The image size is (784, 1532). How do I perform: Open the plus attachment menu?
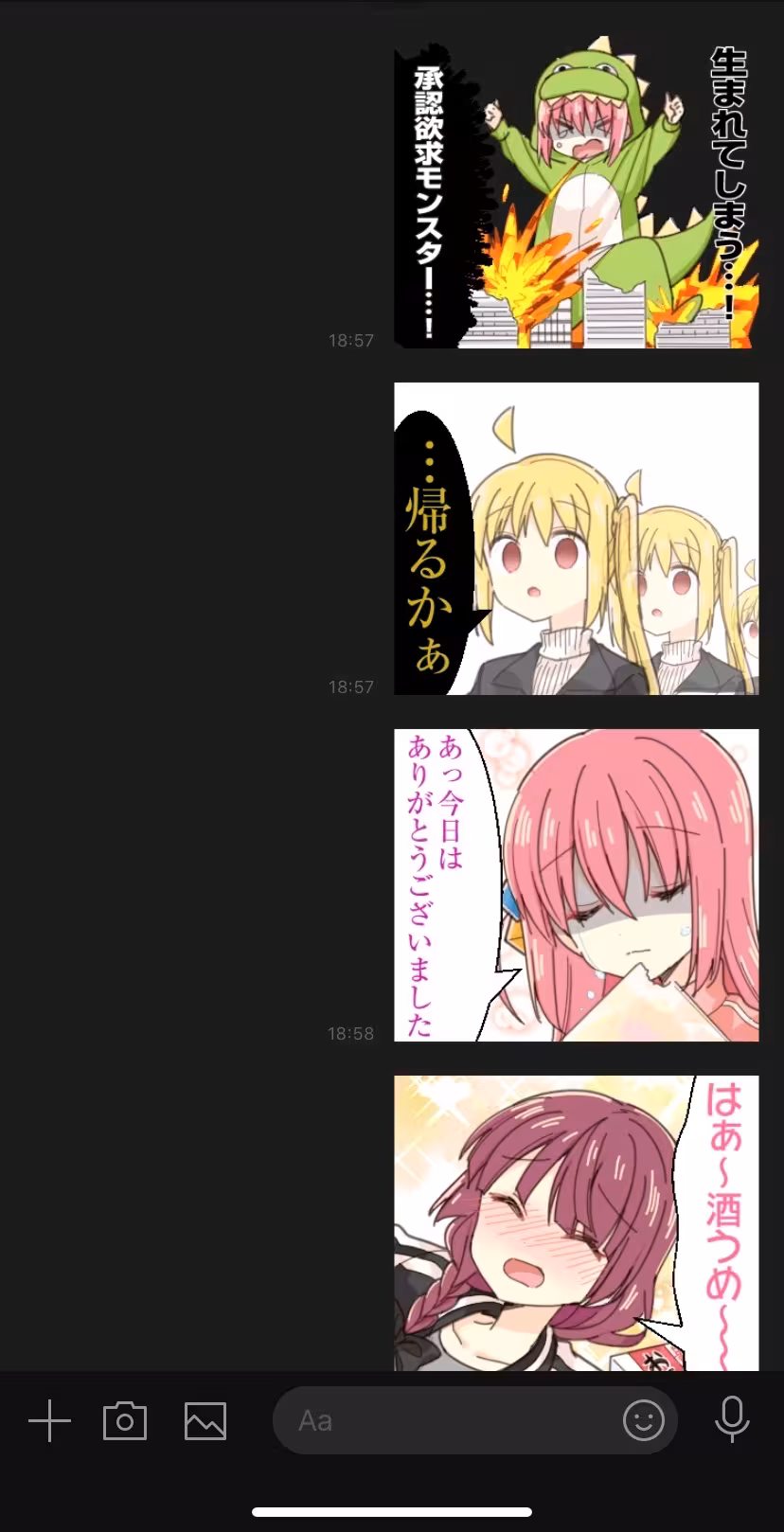[x=49, y=1421]
